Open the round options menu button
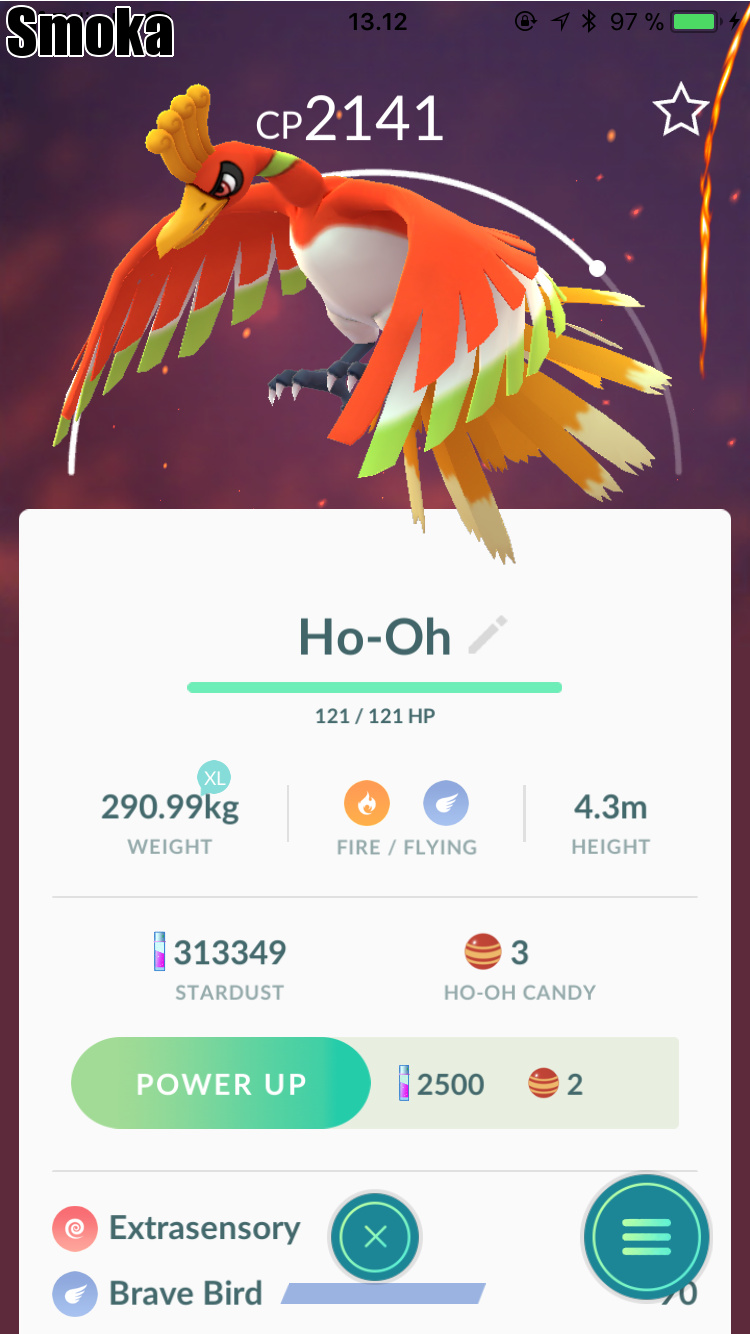Viewport: 750px width, 1334px height. pyautogui.click(x=646, y=1237)
